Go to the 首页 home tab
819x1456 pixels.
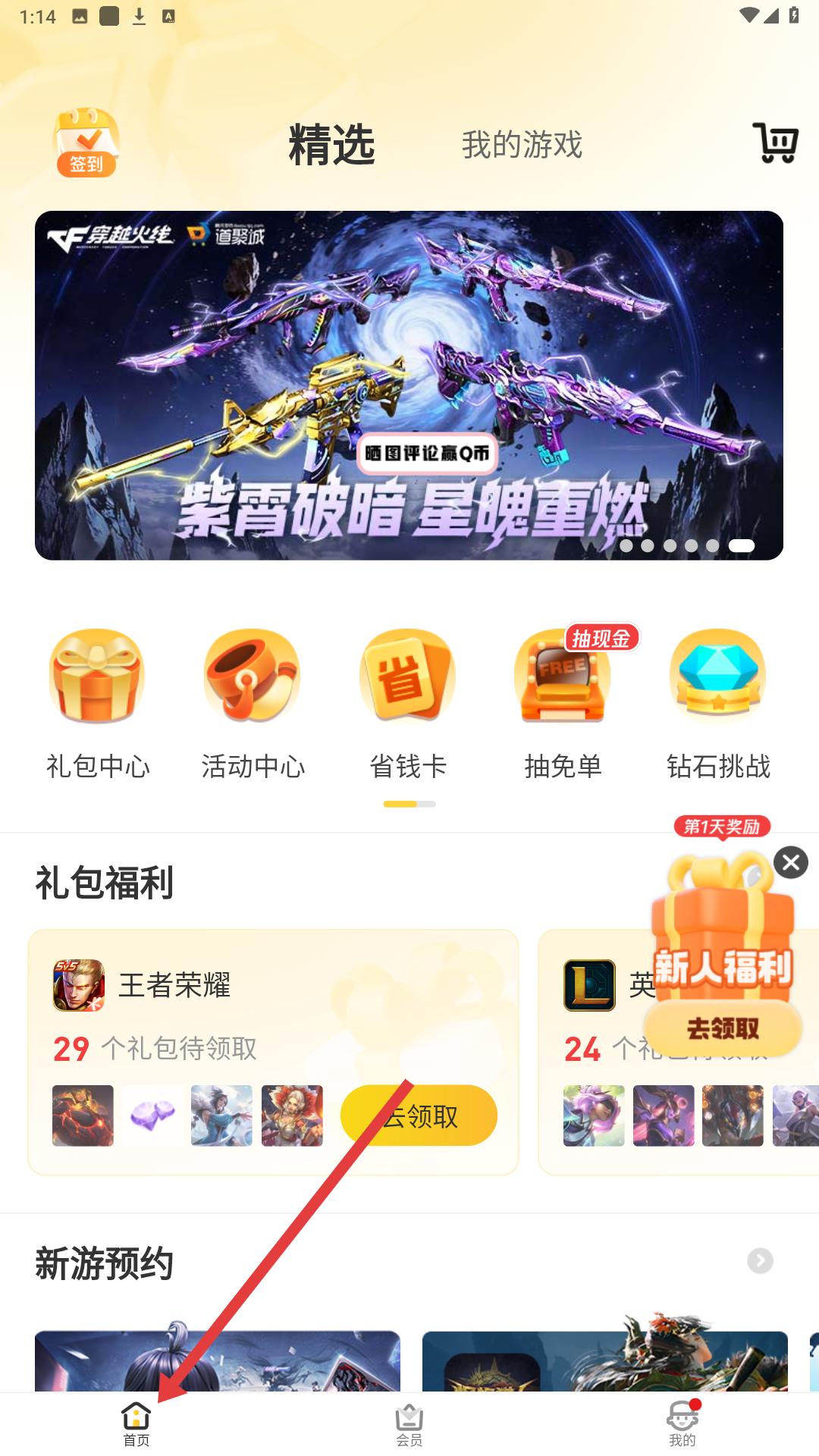coord(136,1424)
